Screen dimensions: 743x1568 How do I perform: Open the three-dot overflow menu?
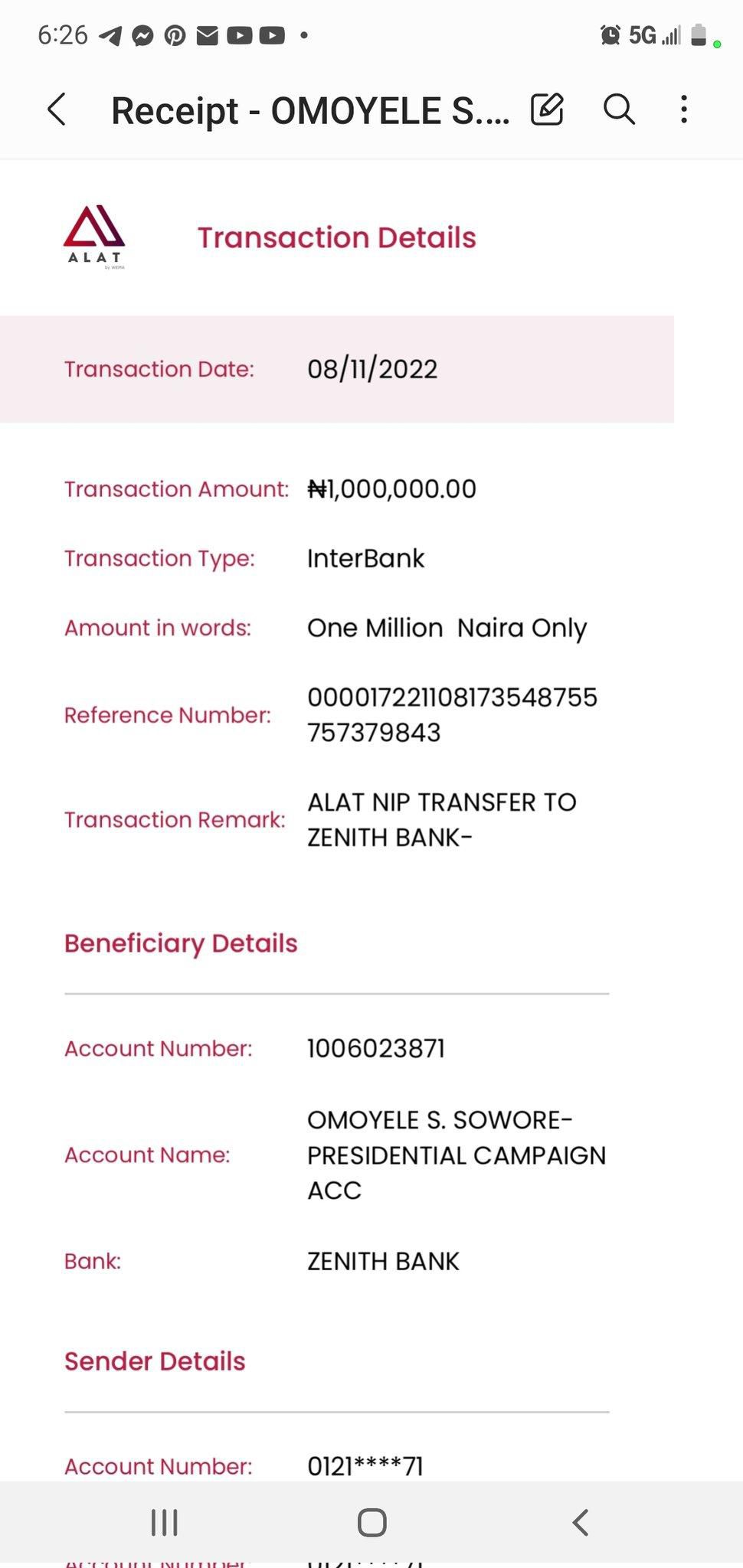point(682,109)
